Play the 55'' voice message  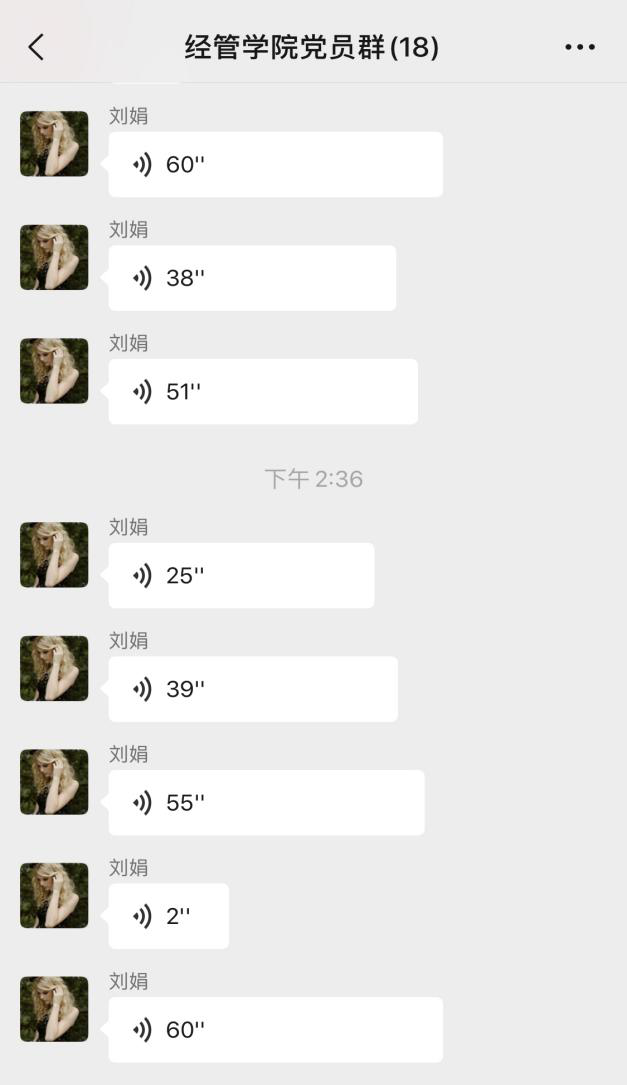pos(266,803)
